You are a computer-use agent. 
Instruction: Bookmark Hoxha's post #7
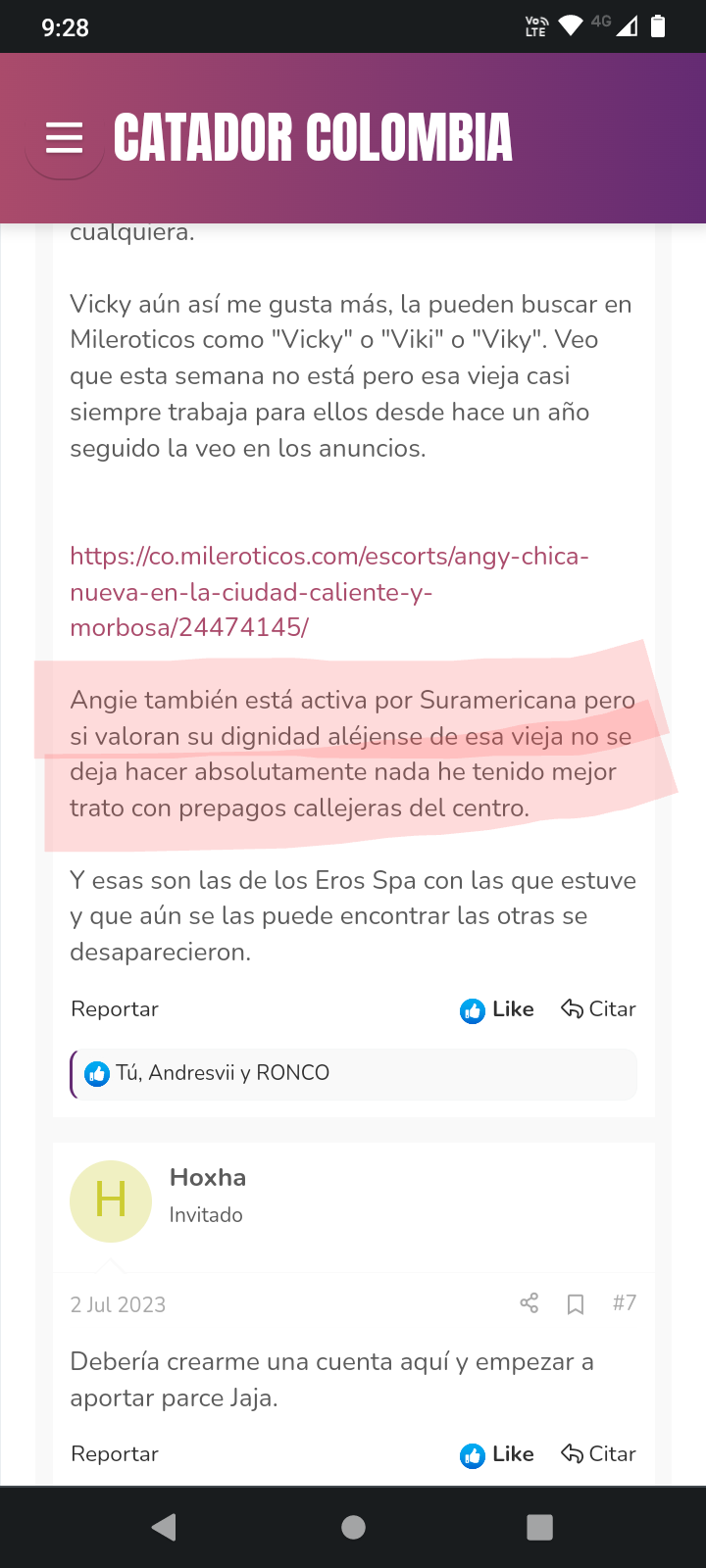coord(576,1304)
